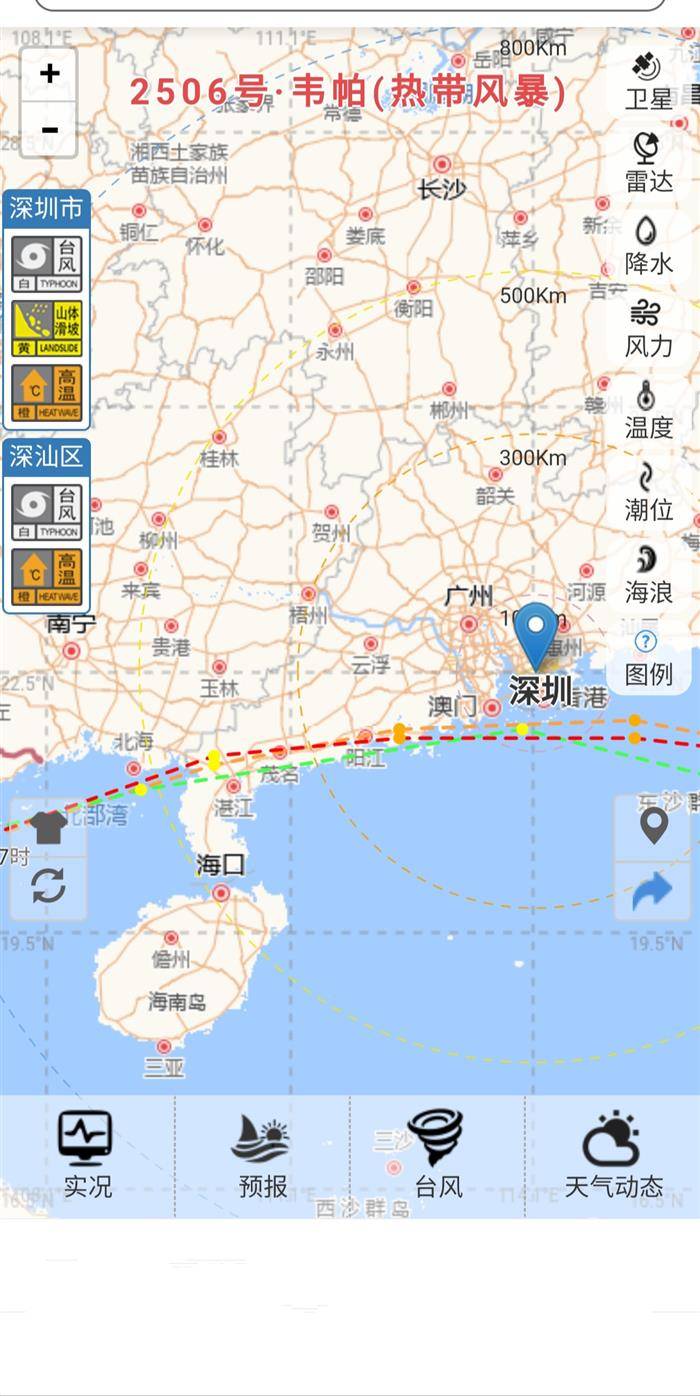
Task: Locate my position on the map
Action: tap(653, 827)
